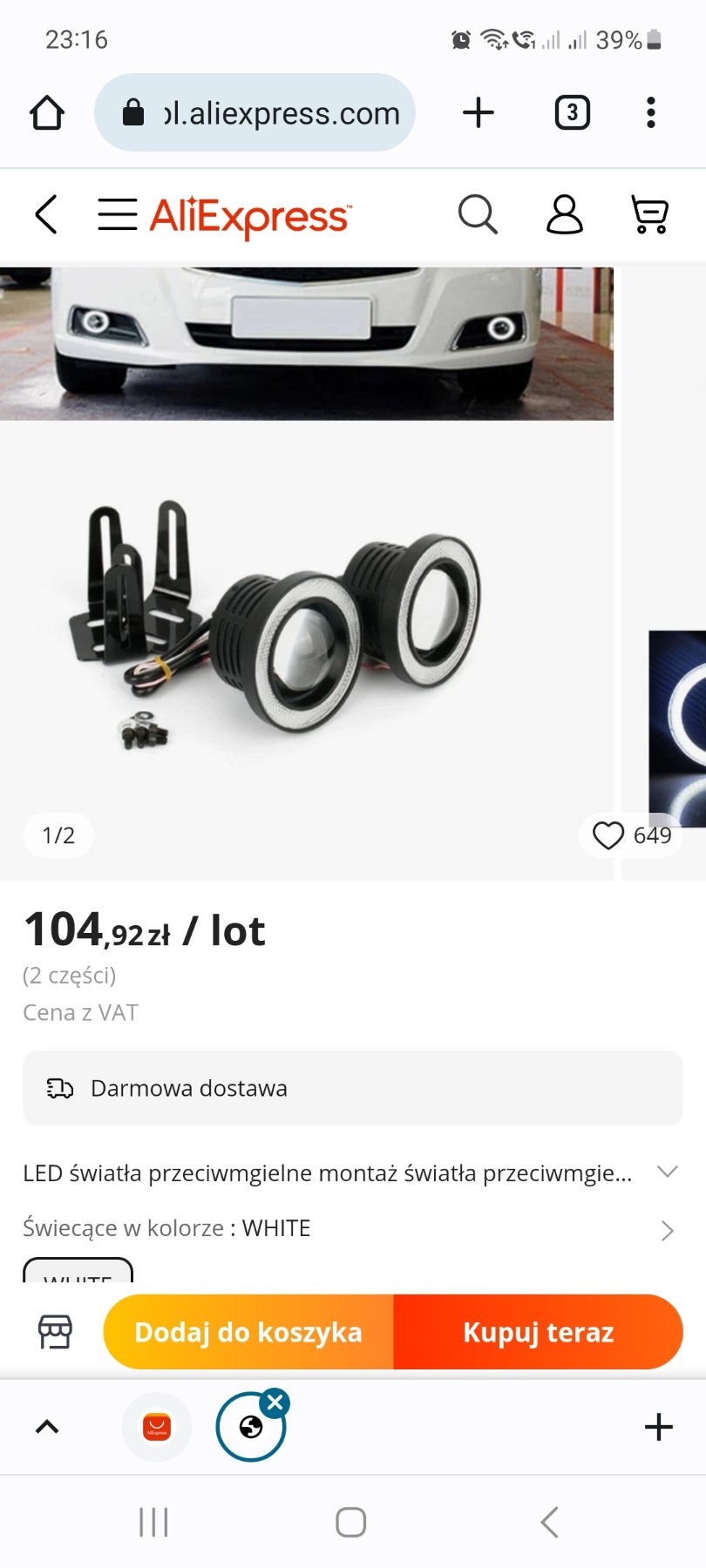Screen dimensions: 706x1568
Task: Open the AliExpress hamburger menu
Action: 118,214
